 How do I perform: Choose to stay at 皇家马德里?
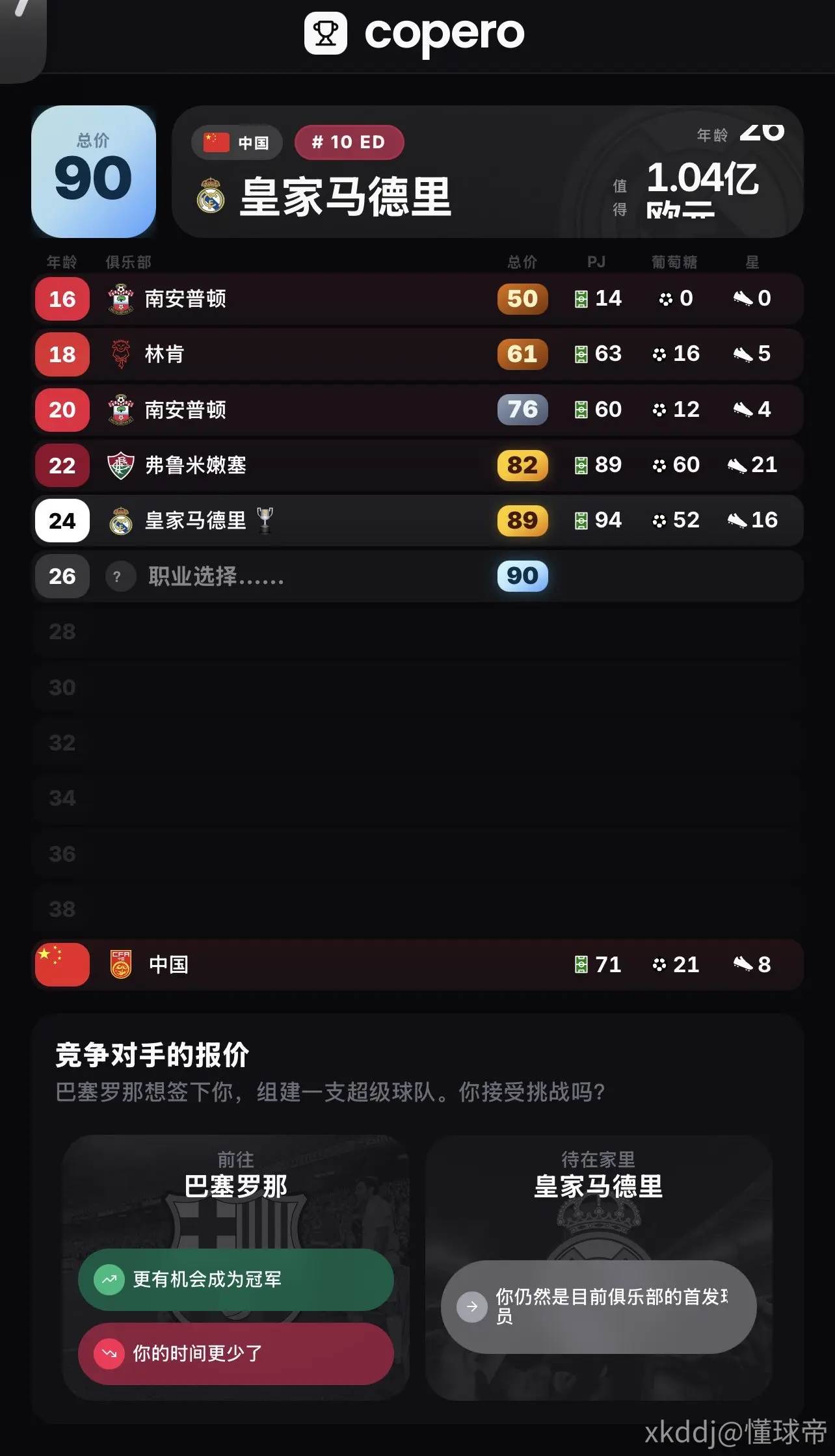pos(598,1267)
